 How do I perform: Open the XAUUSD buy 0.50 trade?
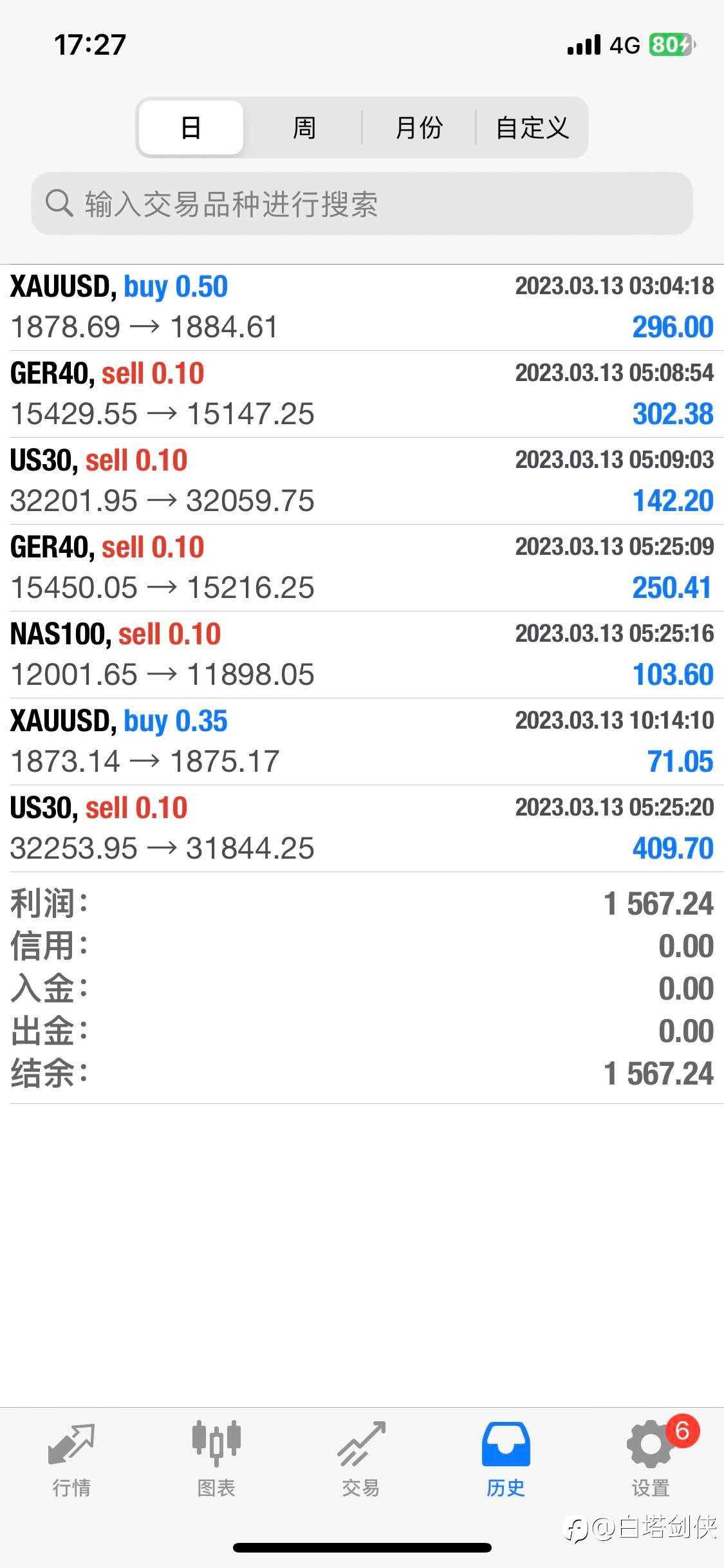362,308
